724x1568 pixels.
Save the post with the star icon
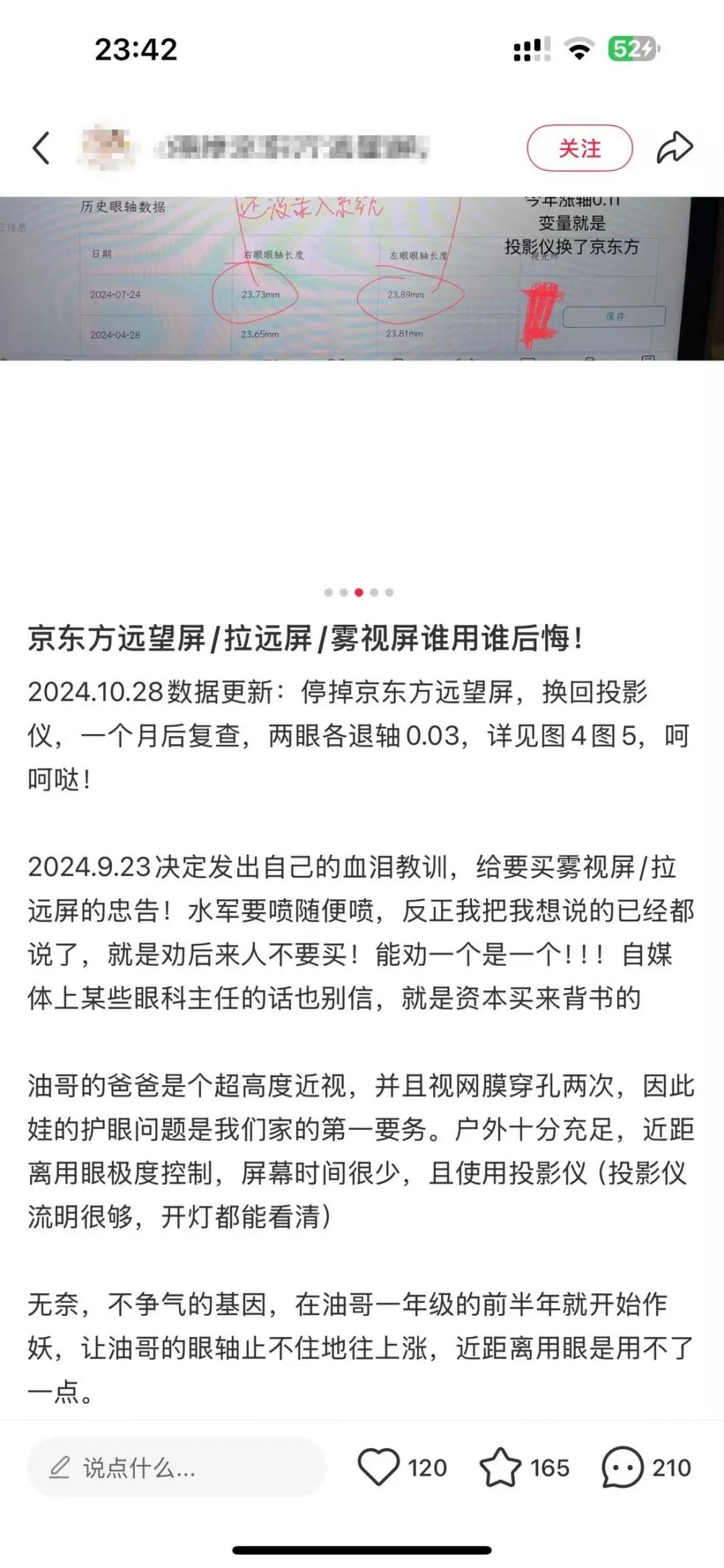point(500,1467)
